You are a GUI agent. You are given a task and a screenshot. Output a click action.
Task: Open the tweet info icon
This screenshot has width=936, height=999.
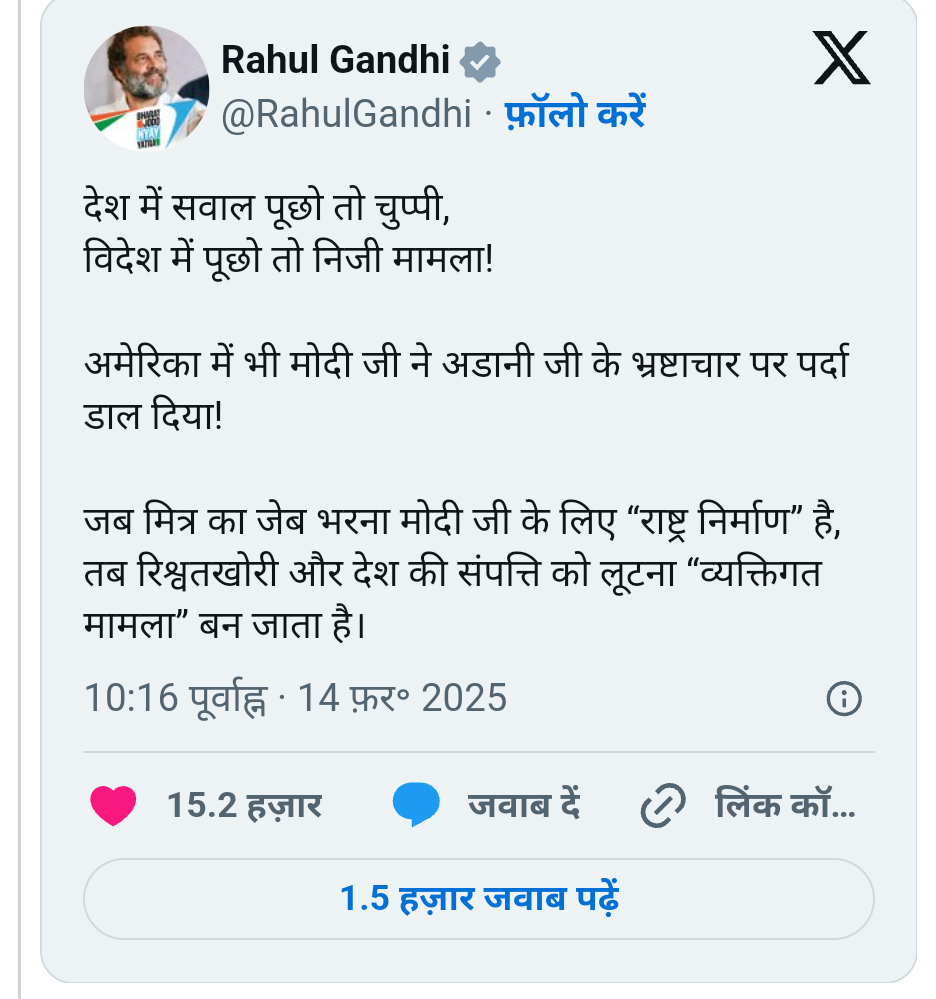(844, 698)
